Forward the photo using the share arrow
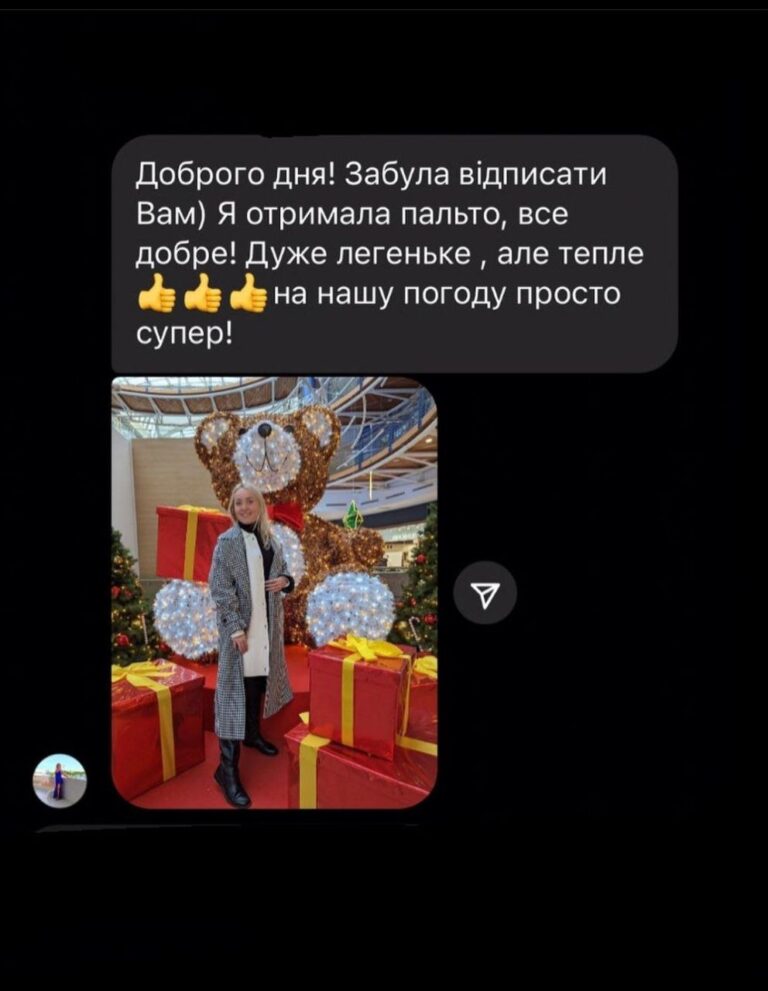 click(x=485, y=593)
